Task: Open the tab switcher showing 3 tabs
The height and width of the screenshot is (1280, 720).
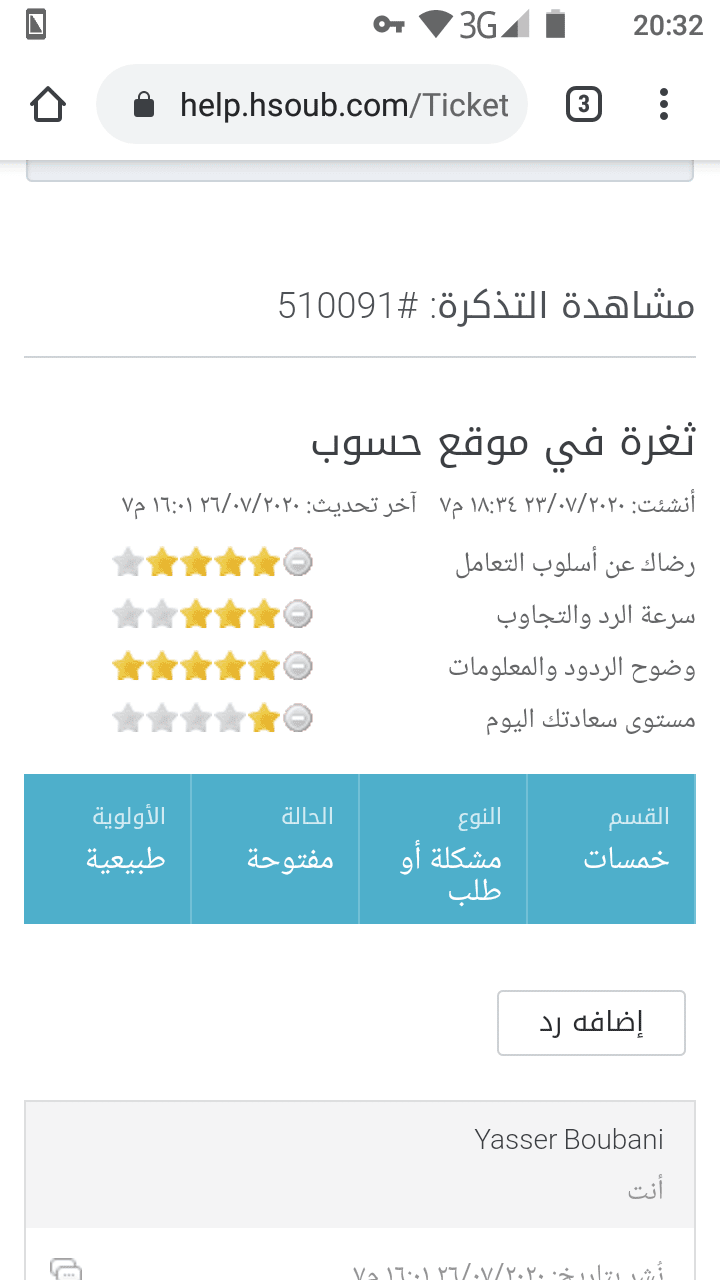Action: [584, 105]
